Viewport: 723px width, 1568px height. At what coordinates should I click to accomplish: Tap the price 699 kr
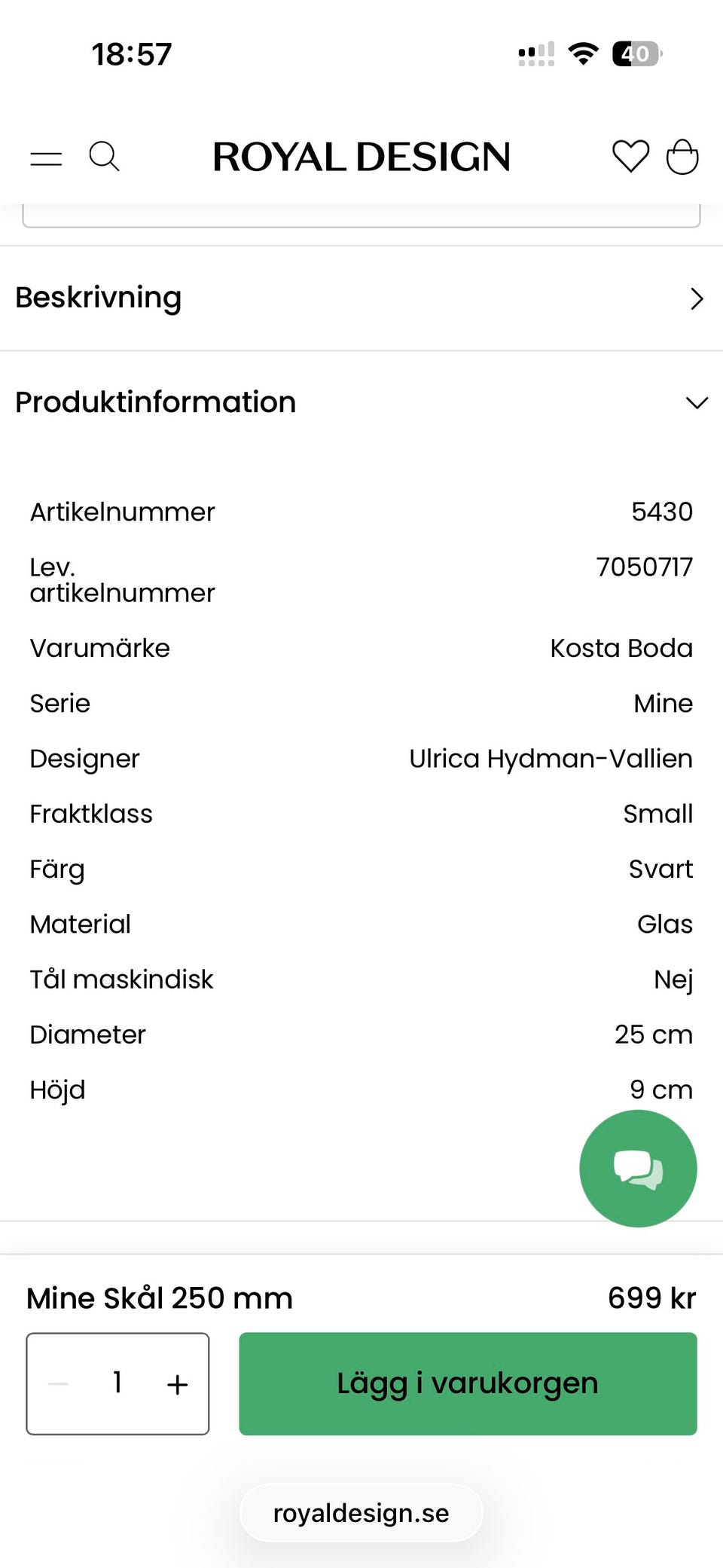(x=650, y=1298)
